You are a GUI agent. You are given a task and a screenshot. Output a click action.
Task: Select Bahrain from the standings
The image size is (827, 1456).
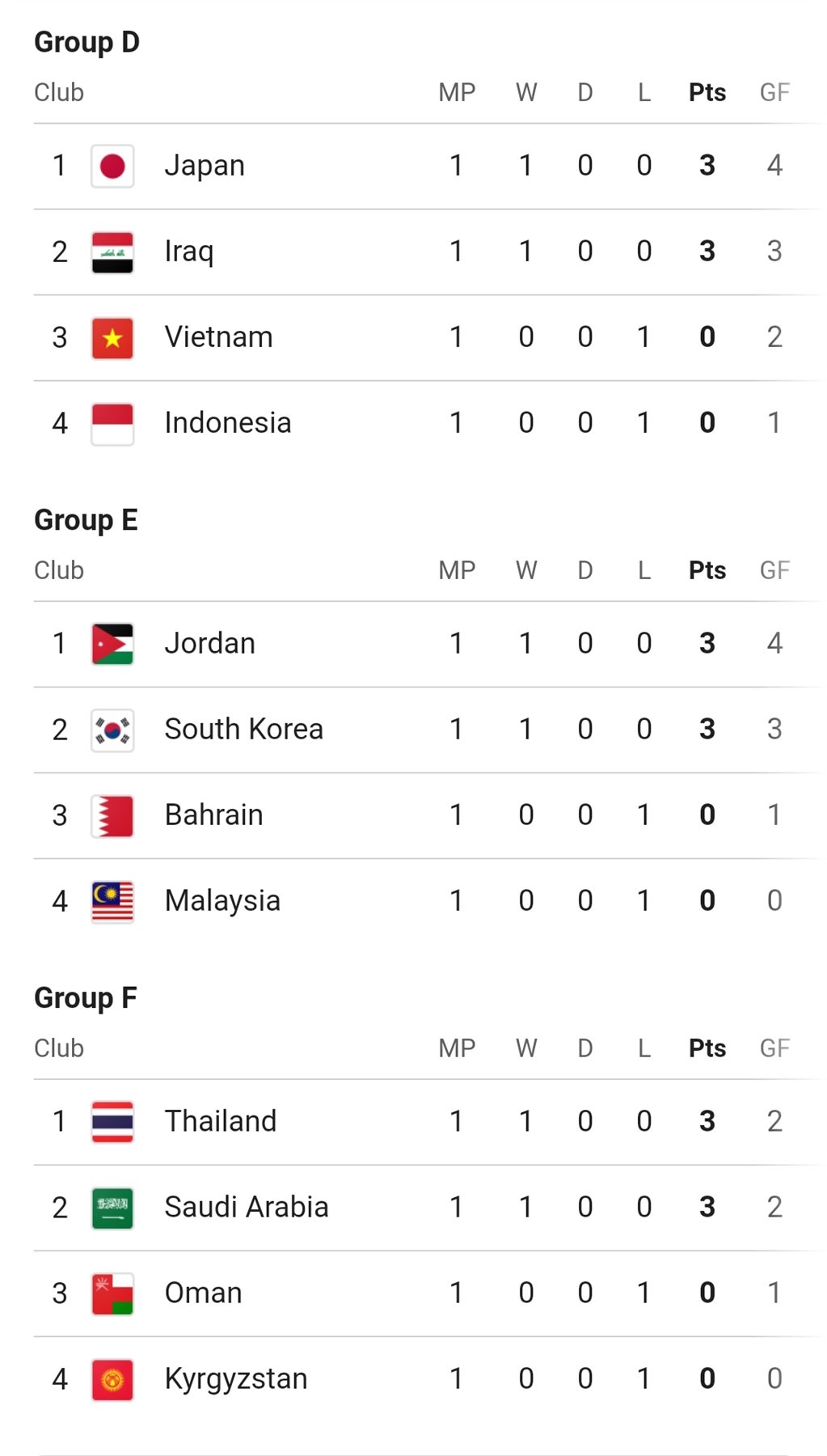[213, 815]
